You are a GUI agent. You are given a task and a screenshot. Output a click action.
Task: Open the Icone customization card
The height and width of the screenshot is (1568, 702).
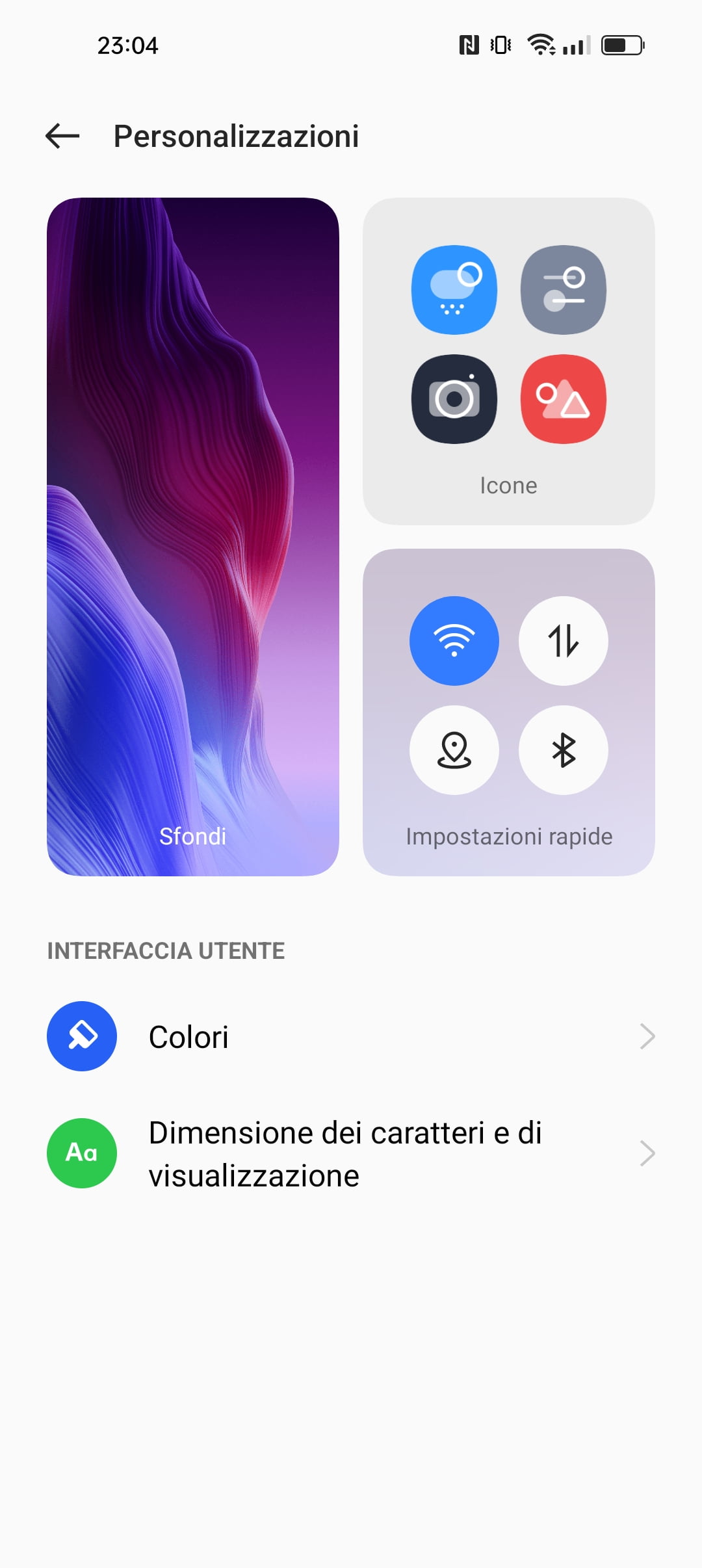[509, 361]
